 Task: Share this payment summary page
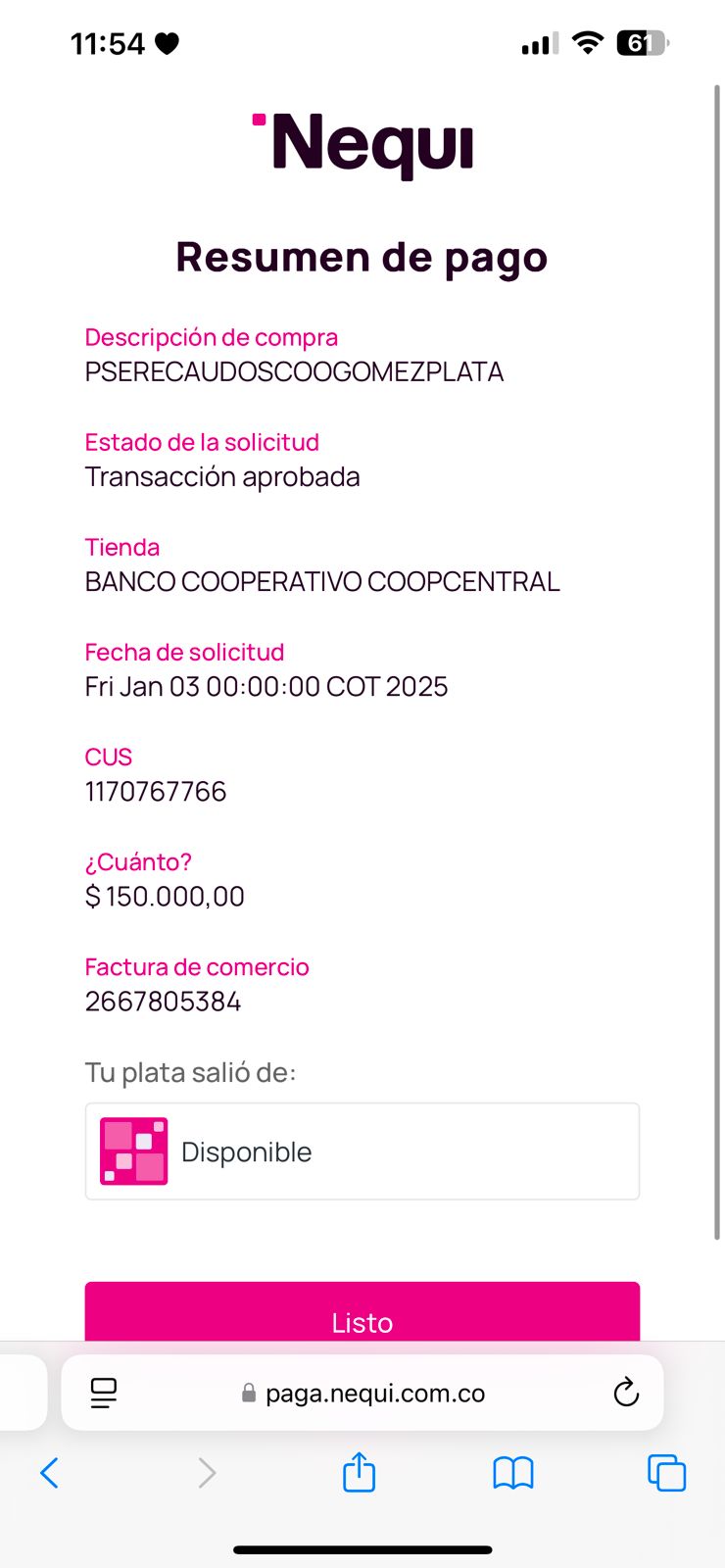pos(359,1472)
